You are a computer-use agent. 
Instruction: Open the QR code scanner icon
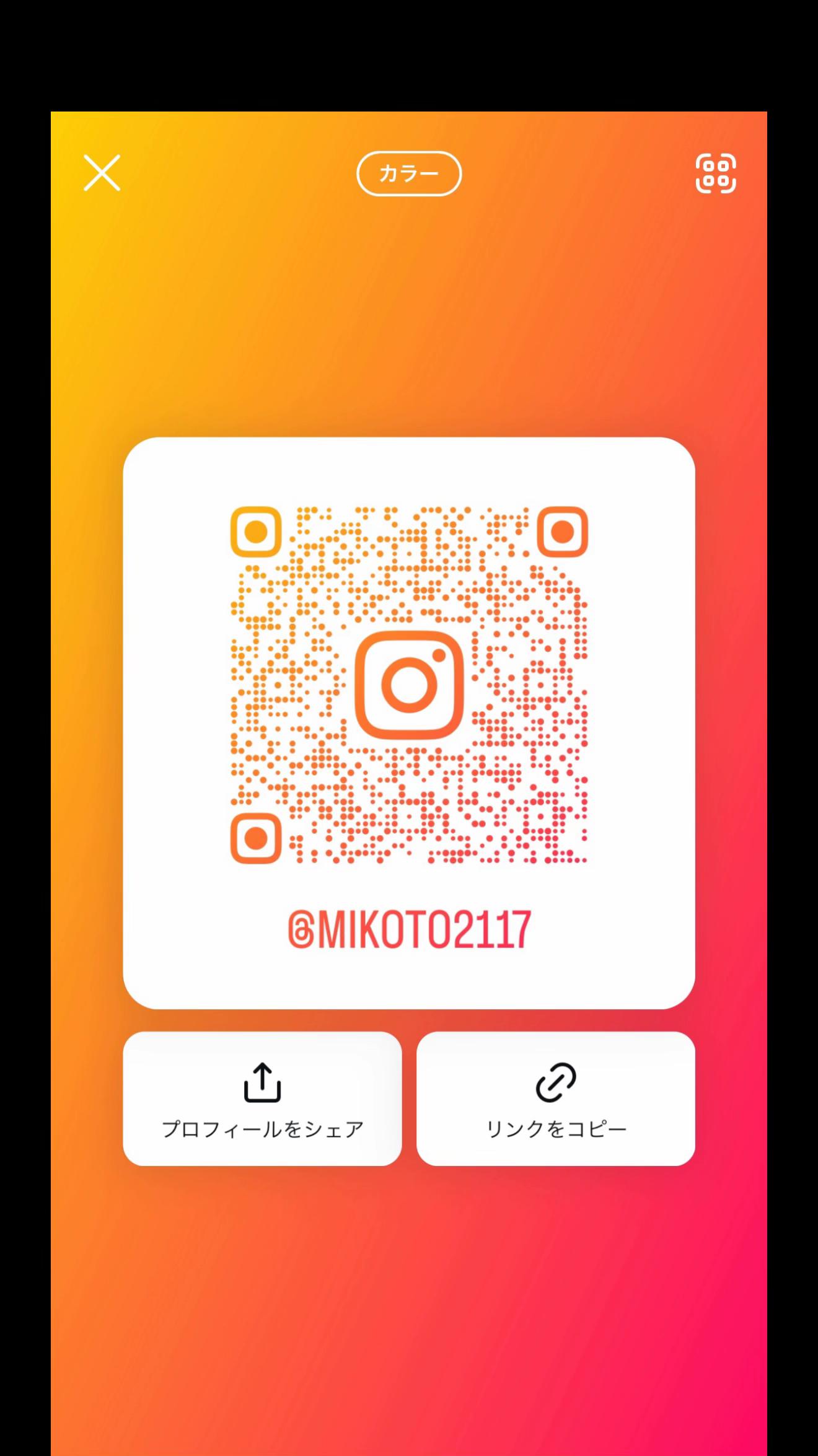[716, 173]
